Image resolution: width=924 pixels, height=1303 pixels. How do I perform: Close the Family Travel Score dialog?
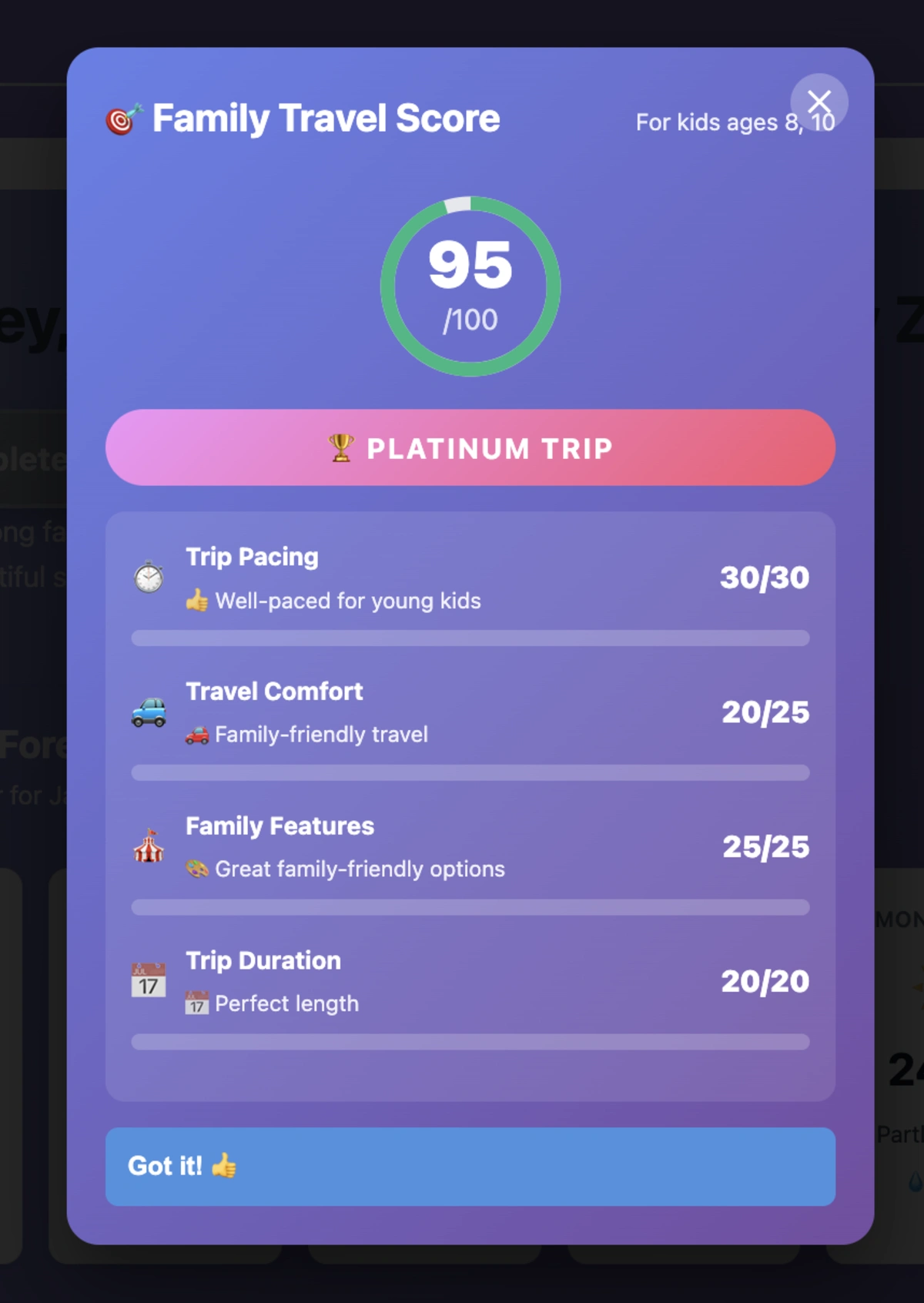pyautogui.click(x=819, y=102)
